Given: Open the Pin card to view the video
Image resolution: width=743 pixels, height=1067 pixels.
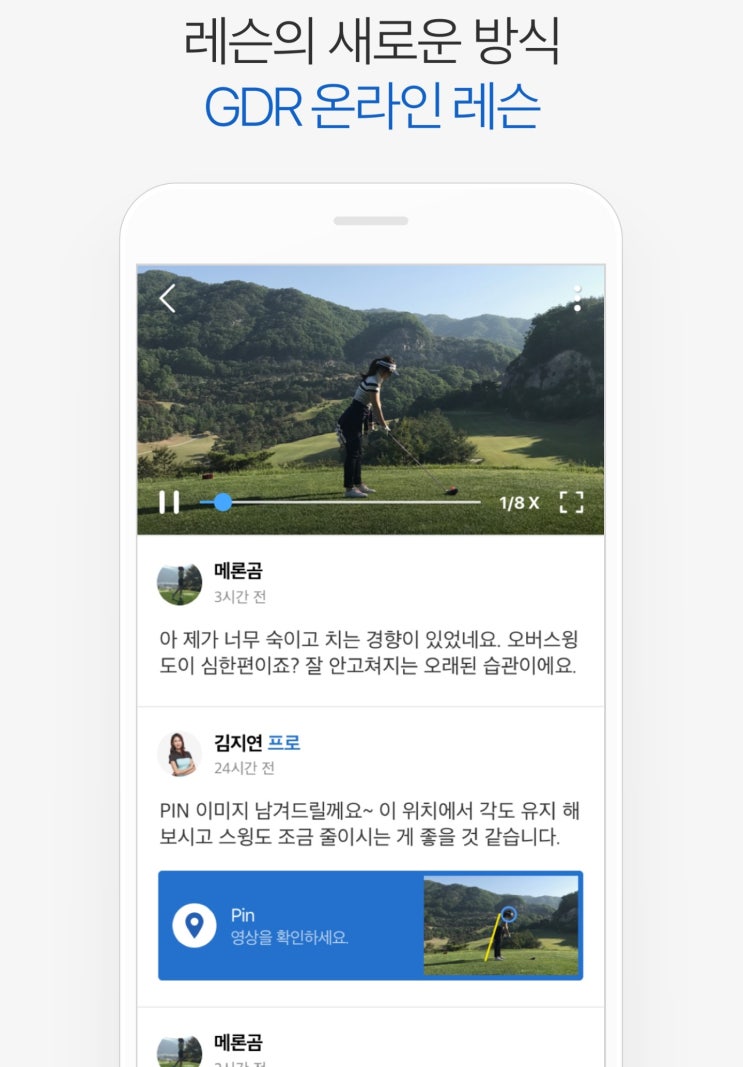Looking at the screenshot, I should click(370, 924).
